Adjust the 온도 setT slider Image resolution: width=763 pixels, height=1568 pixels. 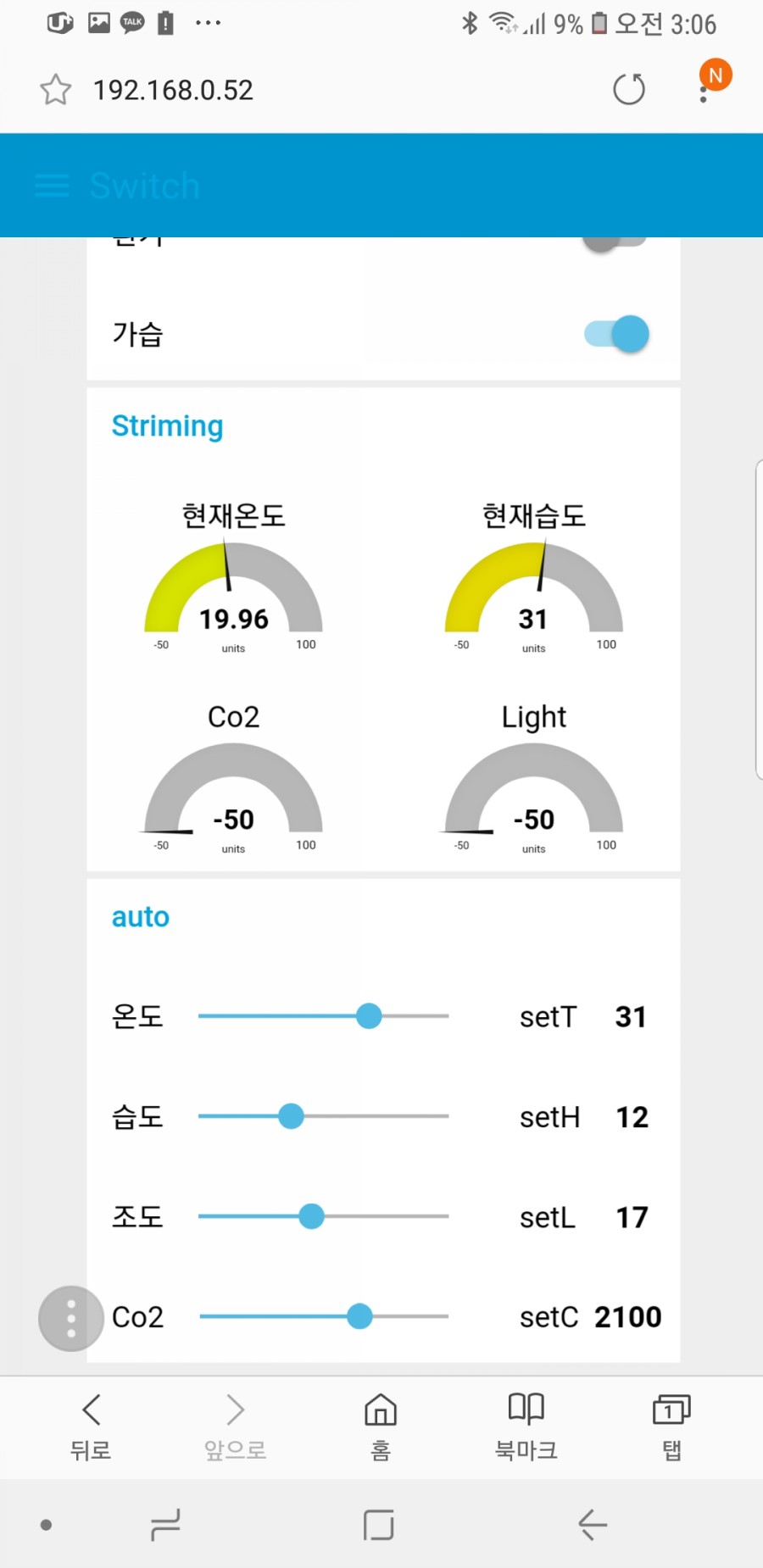(324, 1015)
